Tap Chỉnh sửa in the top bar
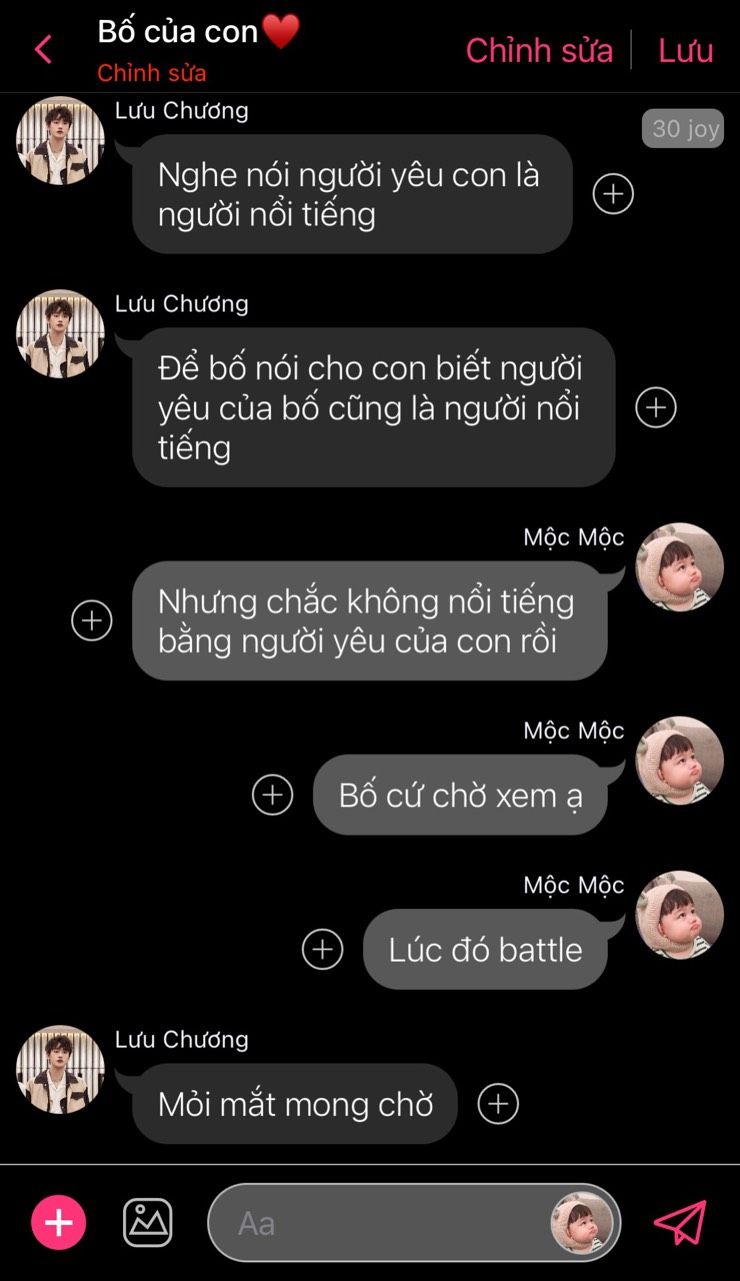The width and height of the screenshot is (740, 1281). point(539,50)
